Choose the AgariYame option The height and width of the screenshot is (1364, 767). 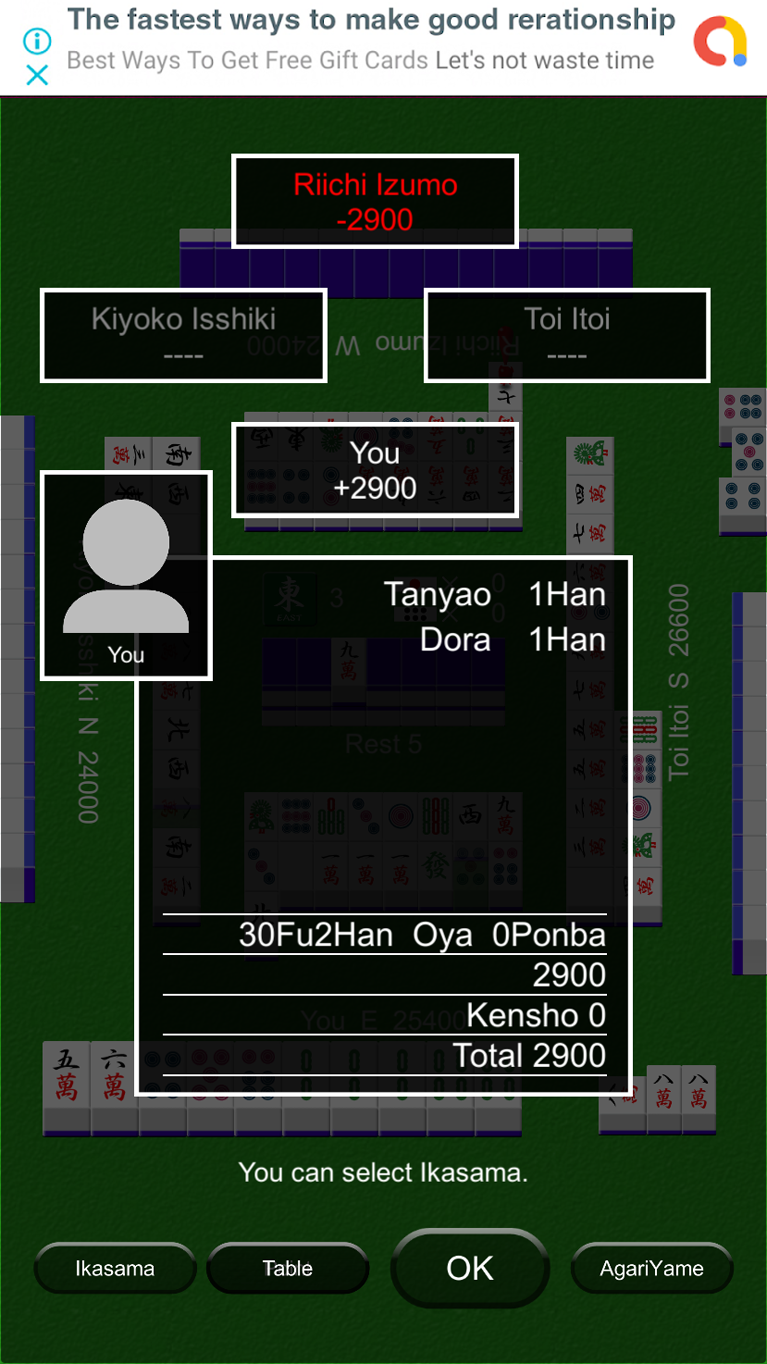coord(652,1268)
